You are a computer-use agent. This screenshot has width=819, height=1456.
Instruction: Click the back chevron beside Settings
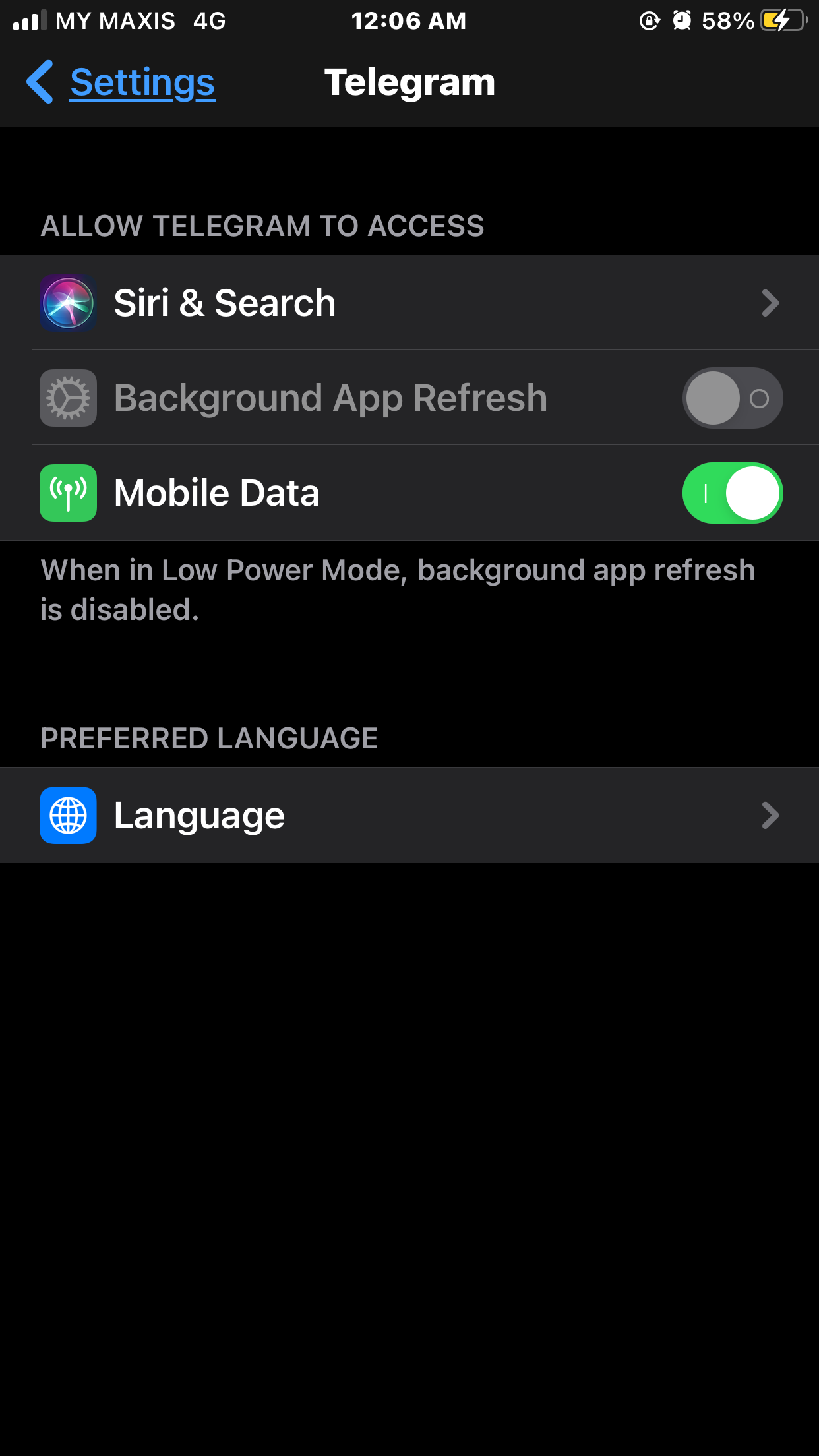click(x=40, y=82)
